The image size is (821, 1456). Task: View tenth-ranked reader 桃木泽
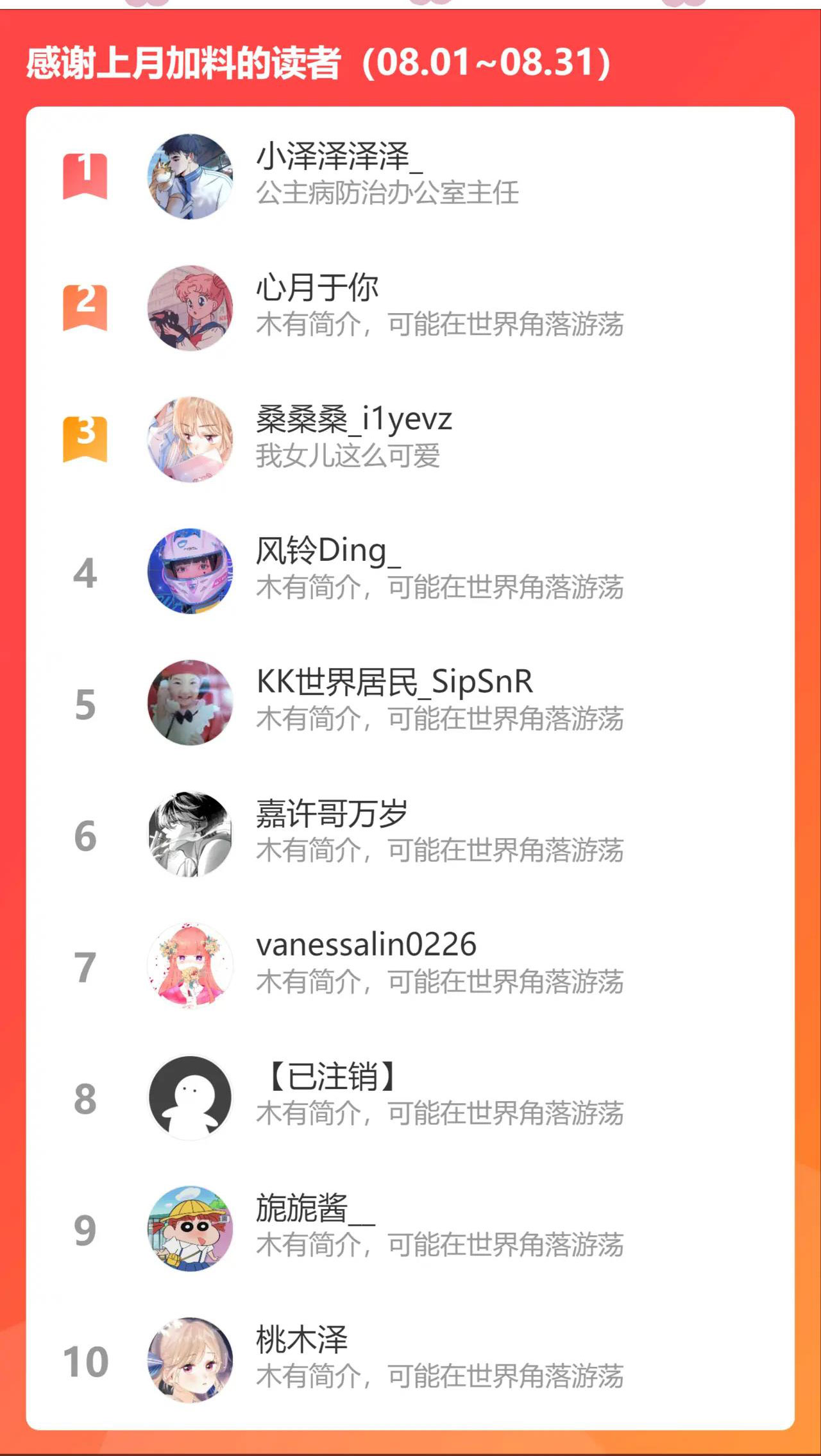click(x=301, y=1340)
